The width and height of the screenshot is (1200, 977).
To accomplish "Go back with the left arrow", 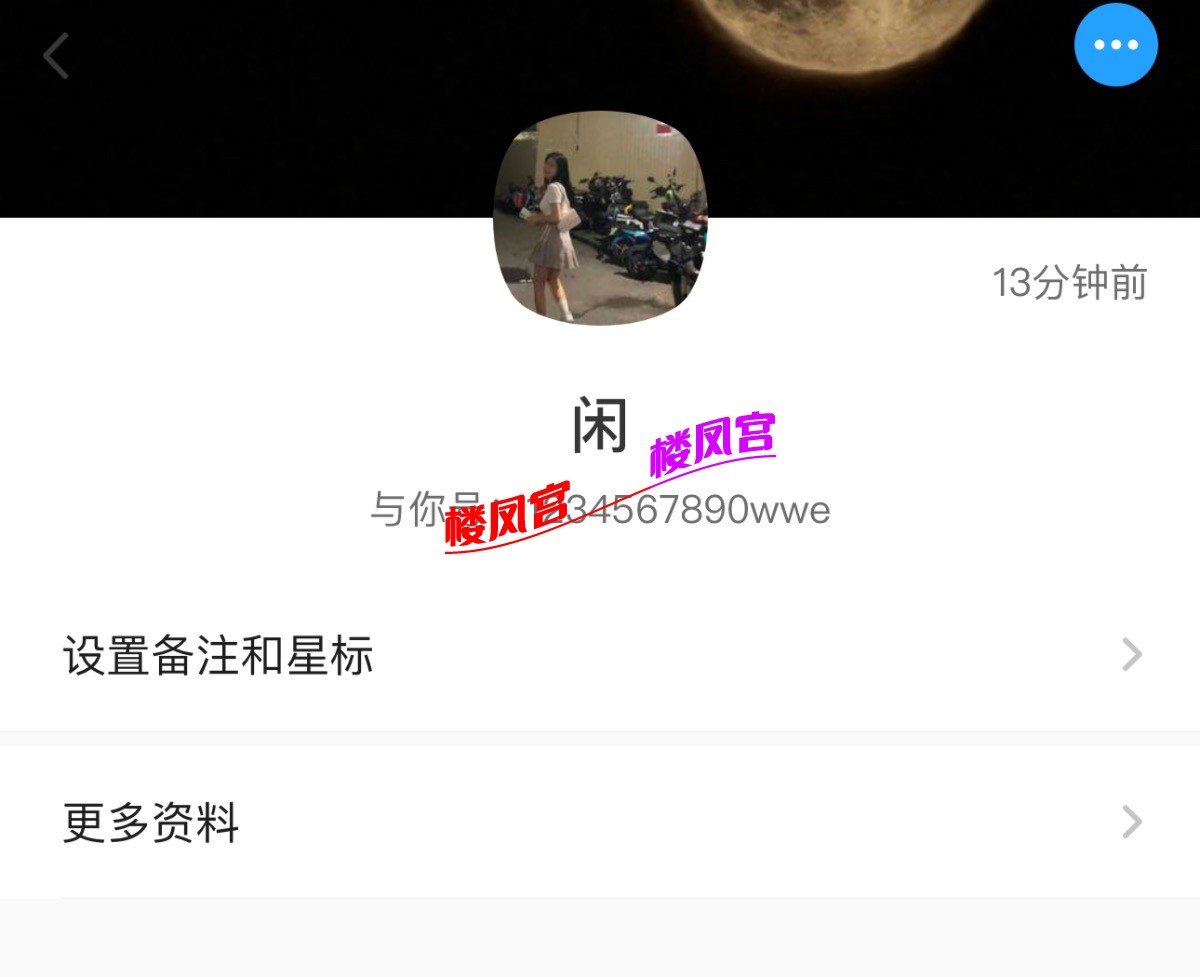I will (x=56, y=56).
